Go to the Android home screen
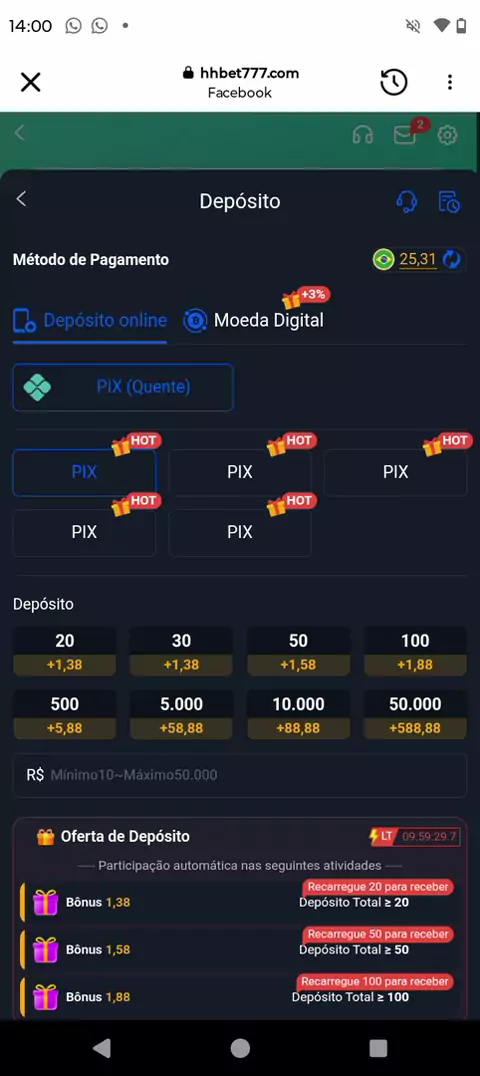 [x=240, y=1048]
